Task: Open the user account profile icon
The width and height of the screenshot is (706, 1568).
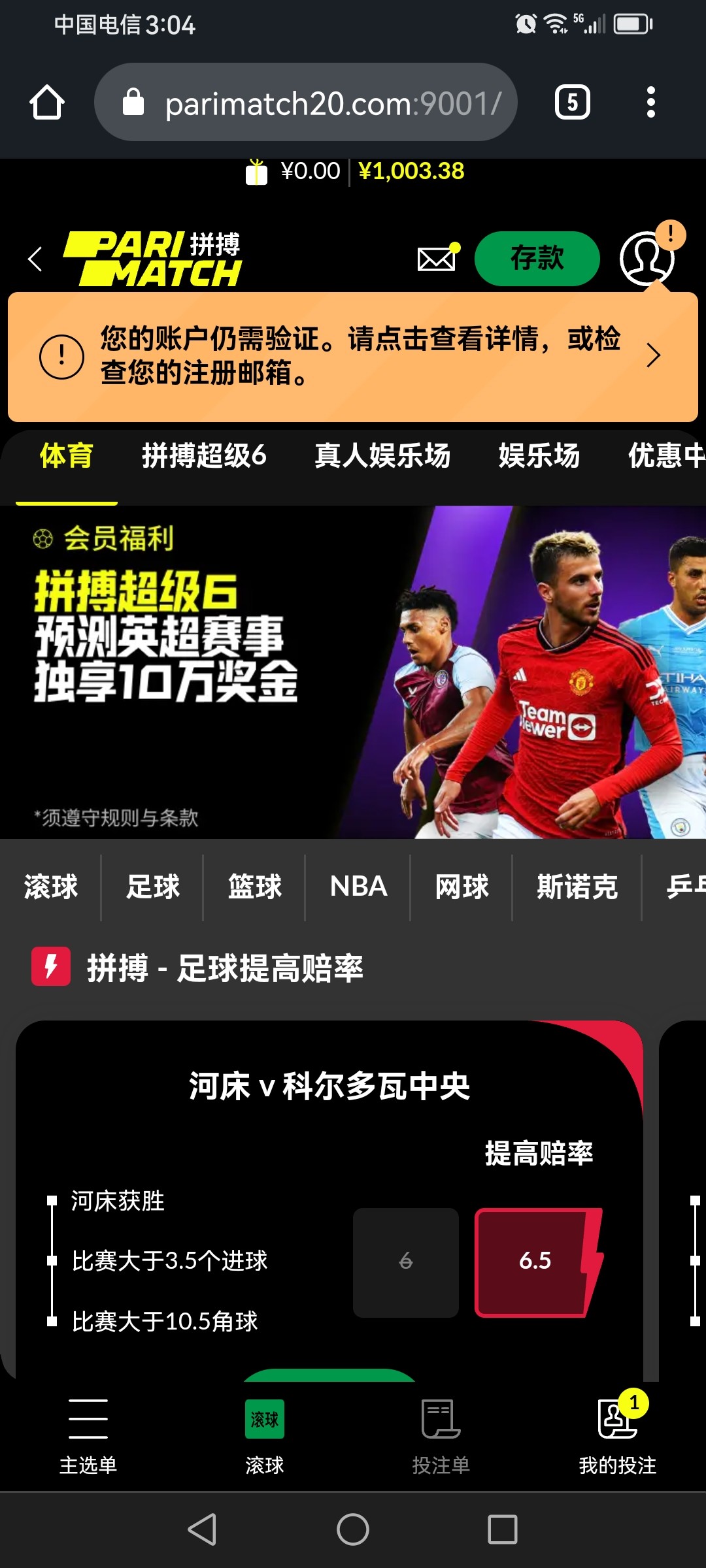Action: [647, 259]
